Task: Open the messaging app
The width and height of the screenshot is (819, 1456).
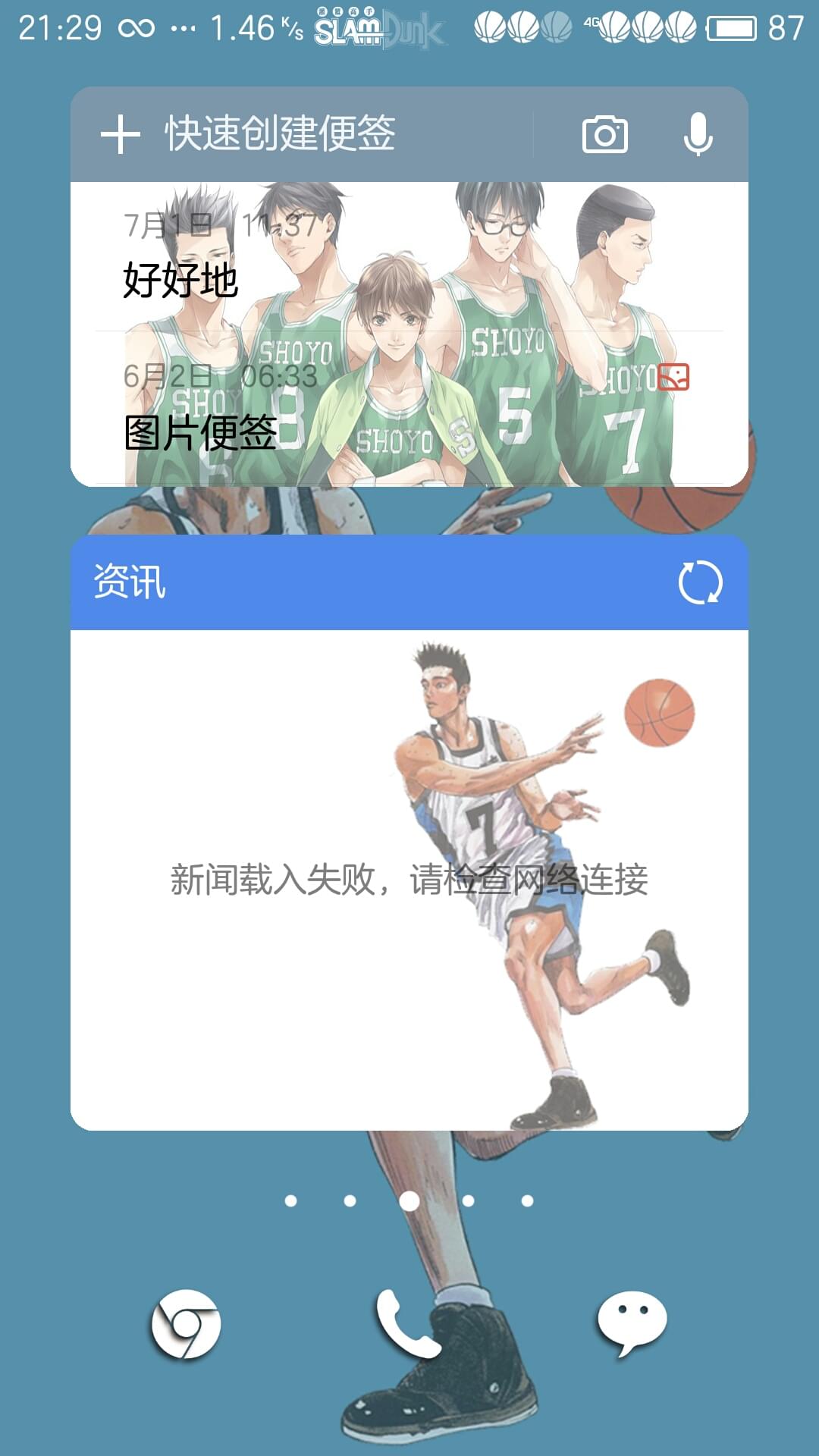Action: click(632, 1323)
